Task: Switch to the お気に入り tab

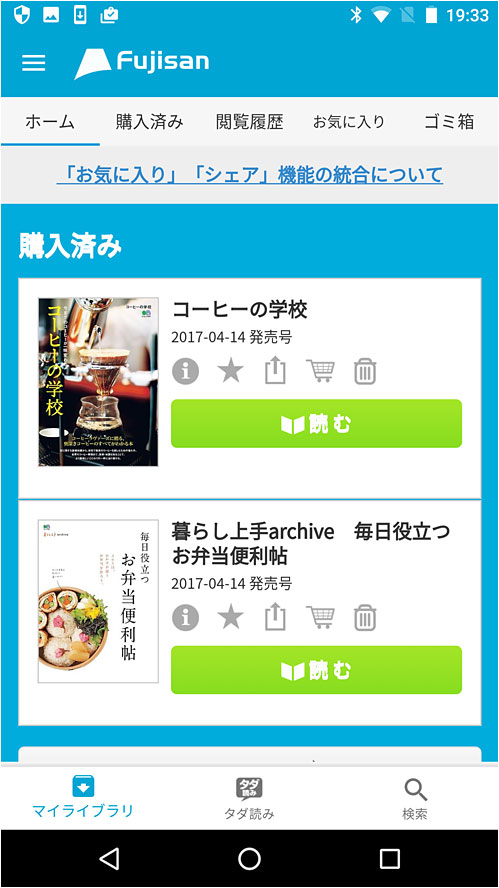Action: [349, 122]
